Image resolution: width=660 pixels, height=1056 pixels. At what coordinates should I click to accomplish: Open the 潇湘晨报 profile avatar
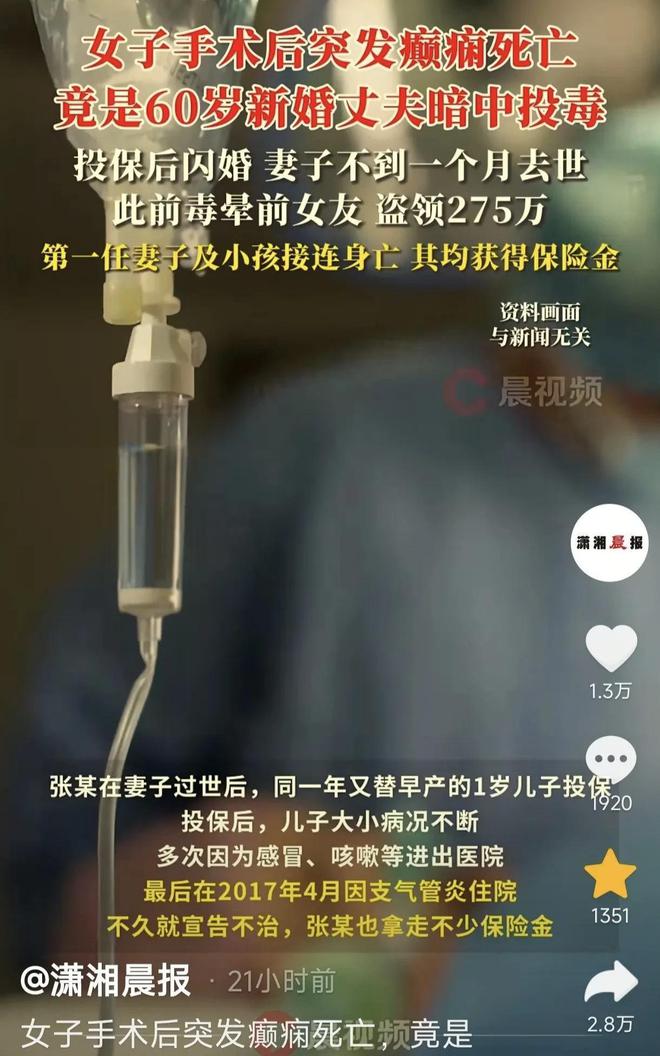610,543
